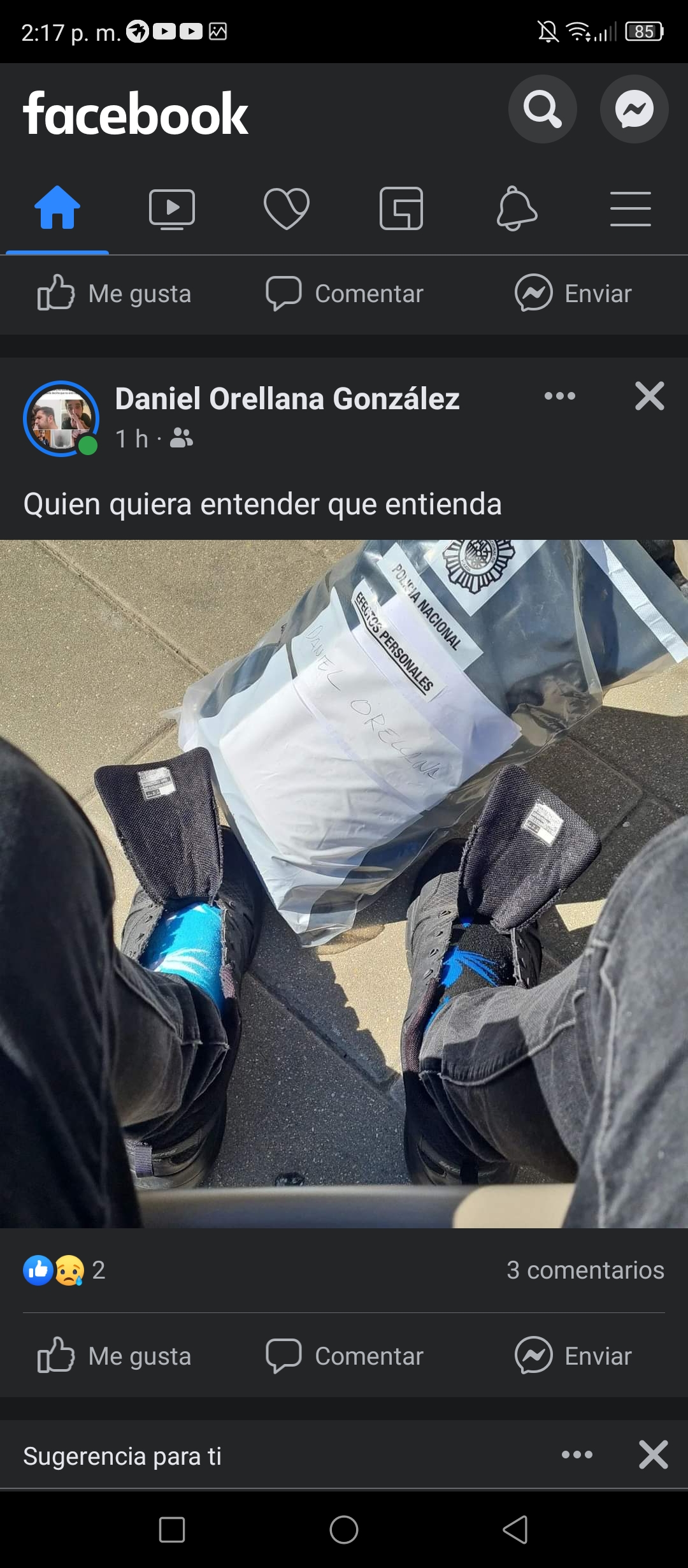Screen dimensions: 688x1568
Task: Open Facebook search
Action: point(542,109)
